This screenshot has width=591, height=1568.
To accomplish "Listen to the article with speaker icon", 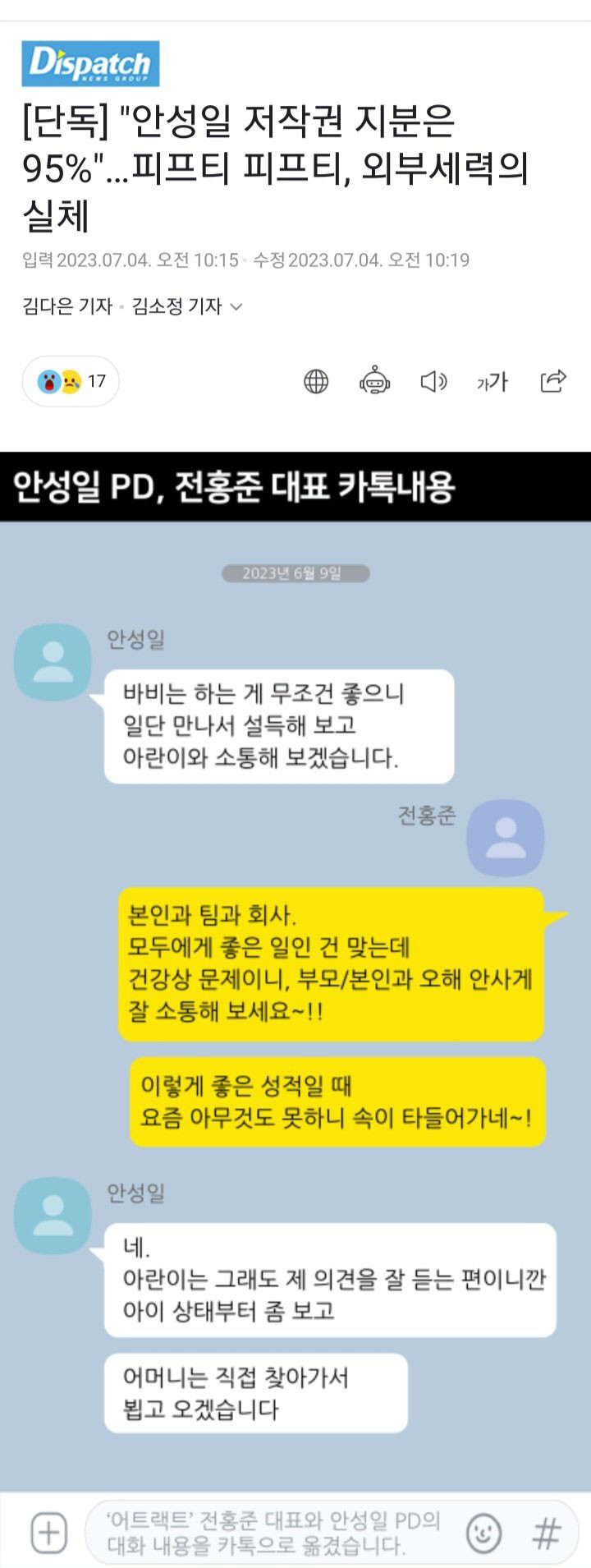I will (433, 381).
